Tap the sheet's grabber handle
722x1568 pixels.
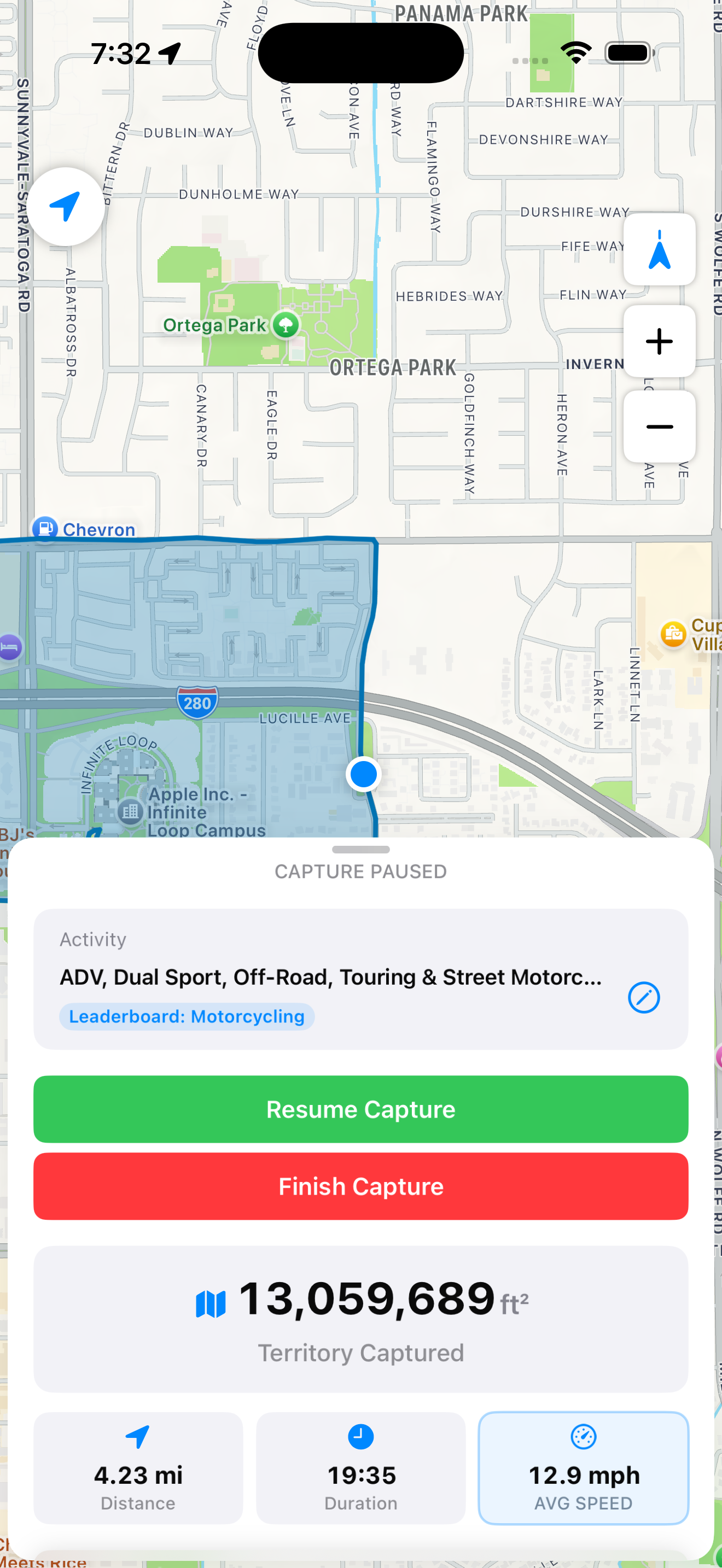[x=360, y=849]
